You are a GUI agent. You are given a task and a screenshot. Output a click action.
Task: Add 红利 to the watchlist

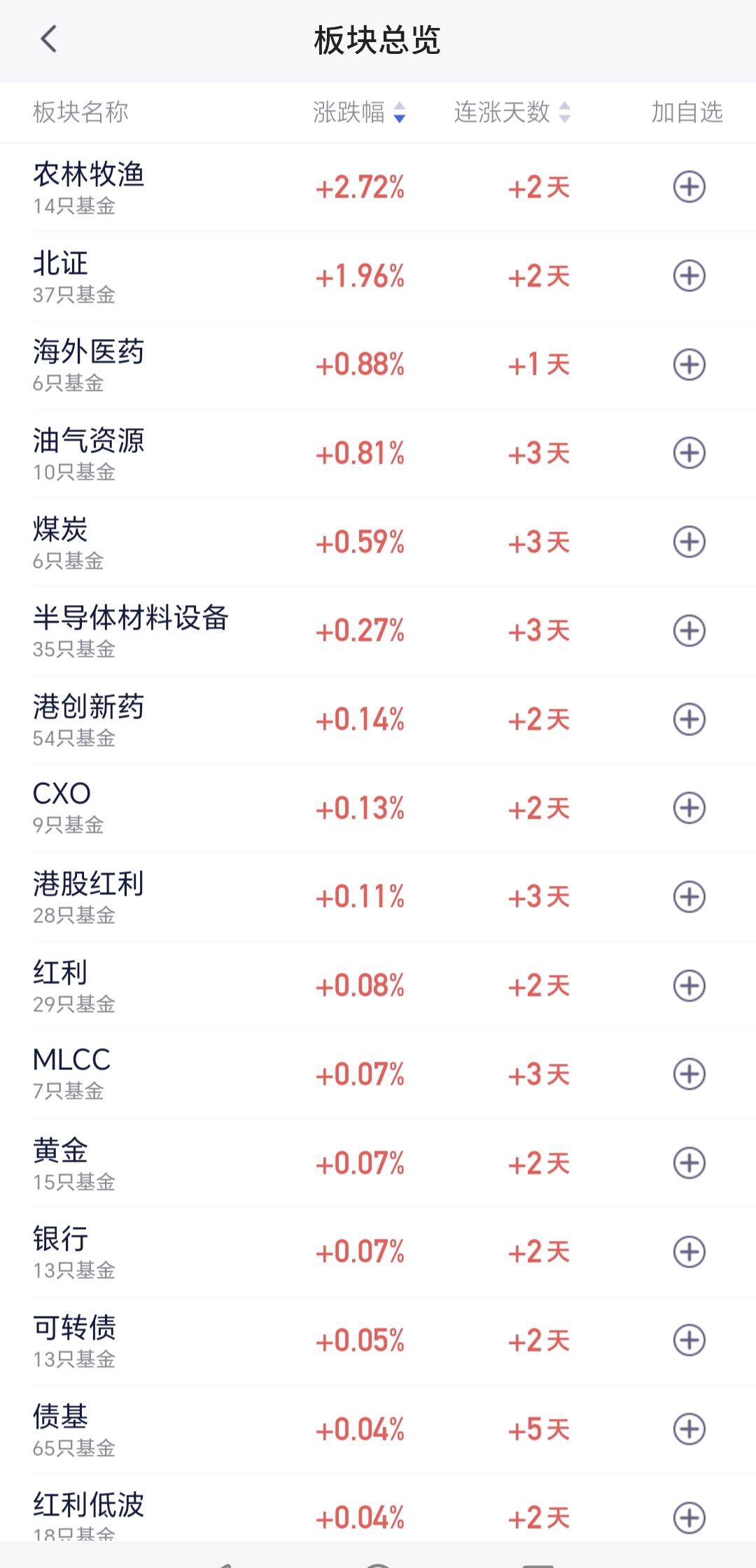point(689,986)
